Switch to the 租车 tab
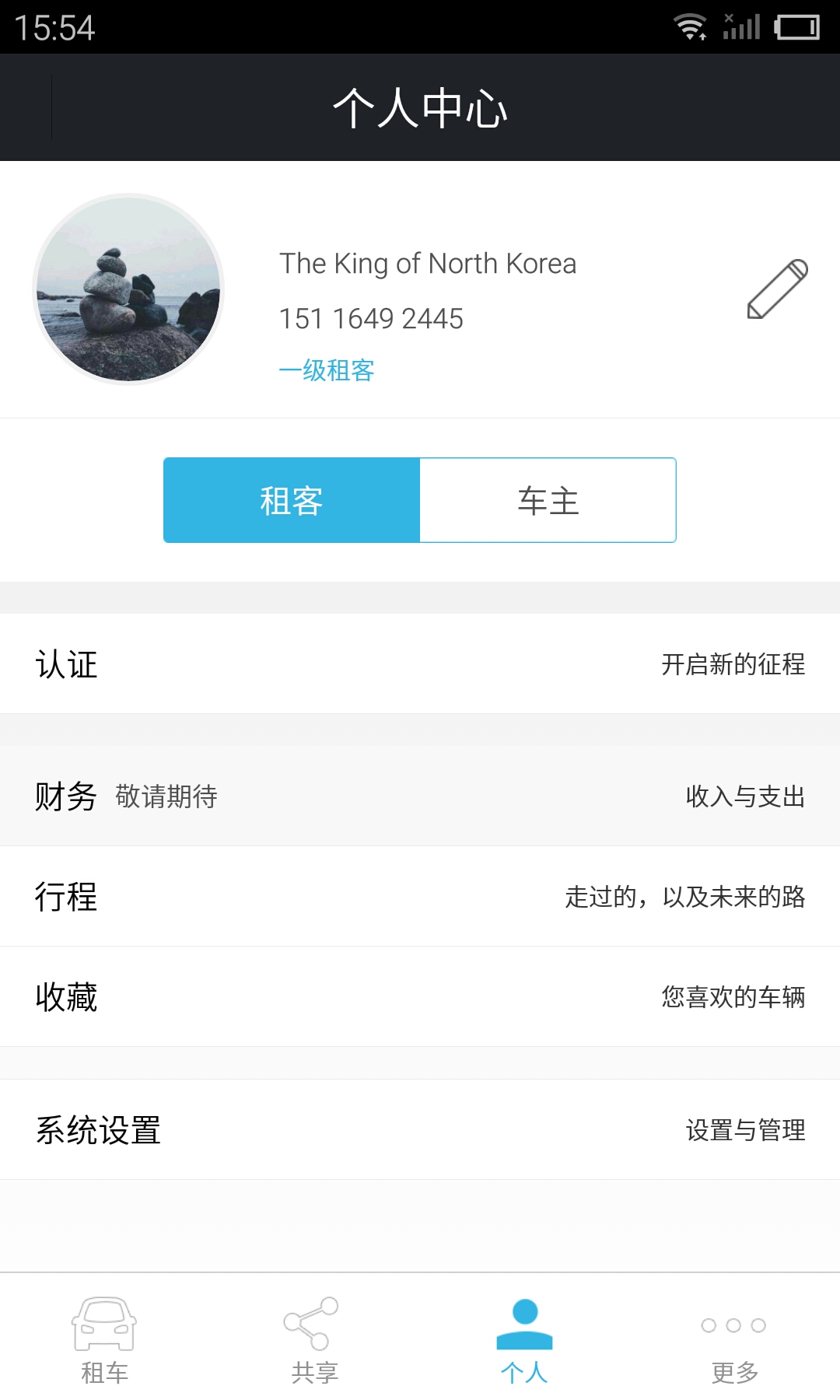The height and width of the screenshot is (1400, 840). pyautogui.click(x=105, y=1339)
